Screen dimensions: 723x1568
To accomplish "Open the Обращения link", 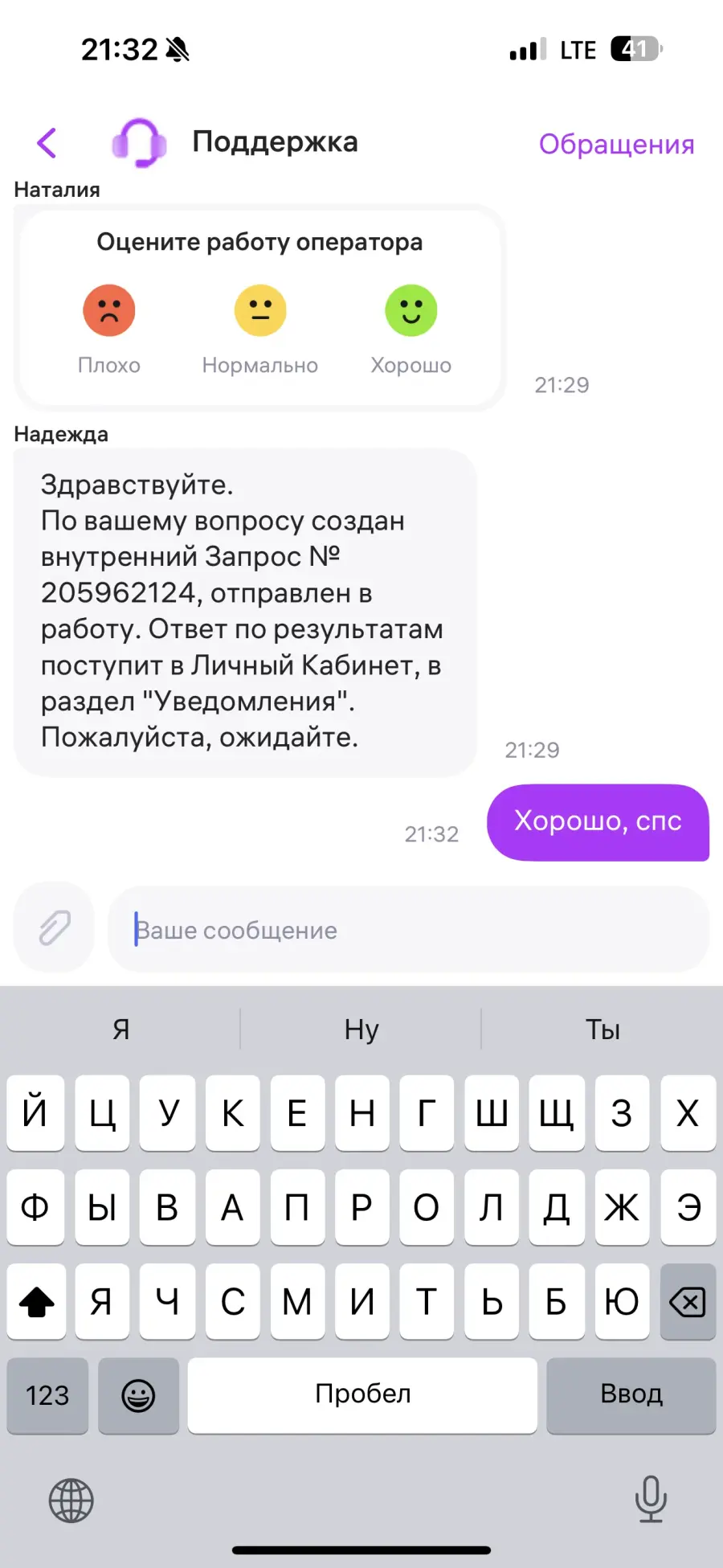I will point(616,145).
